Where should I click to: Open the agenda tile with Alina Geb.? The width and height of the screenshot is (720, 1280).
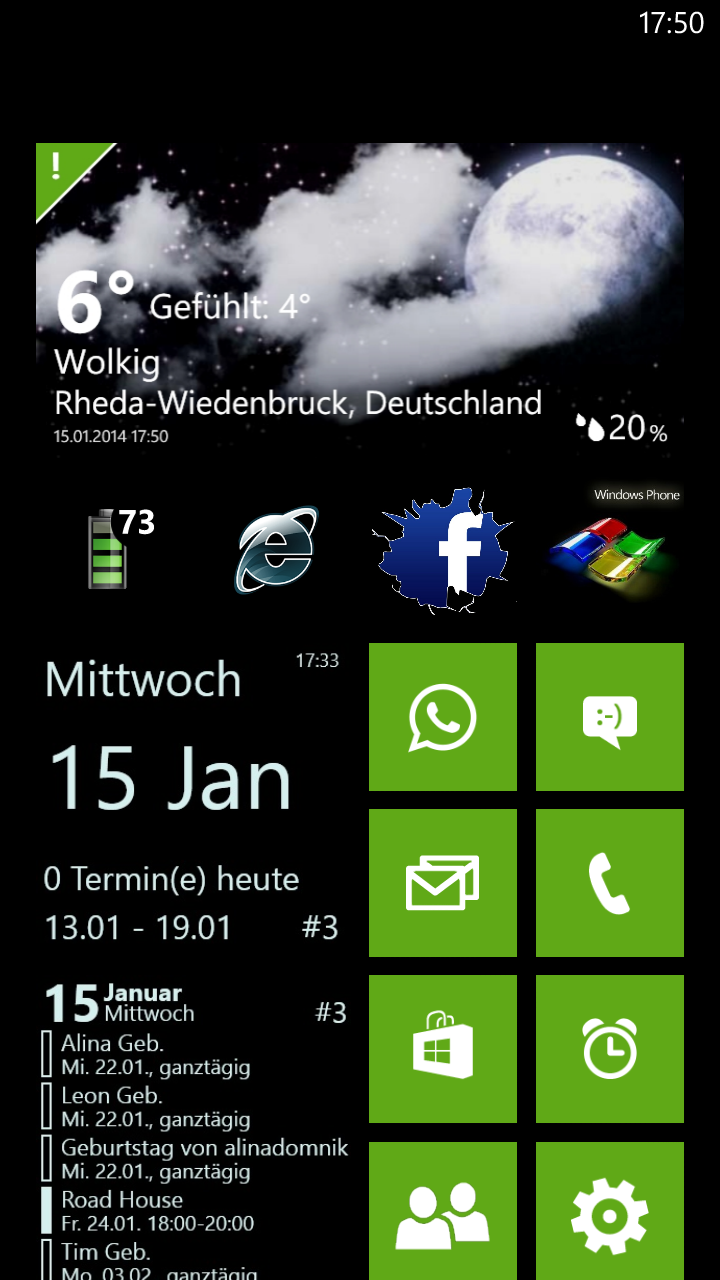pyautogui.click(x=193, y=1127)
